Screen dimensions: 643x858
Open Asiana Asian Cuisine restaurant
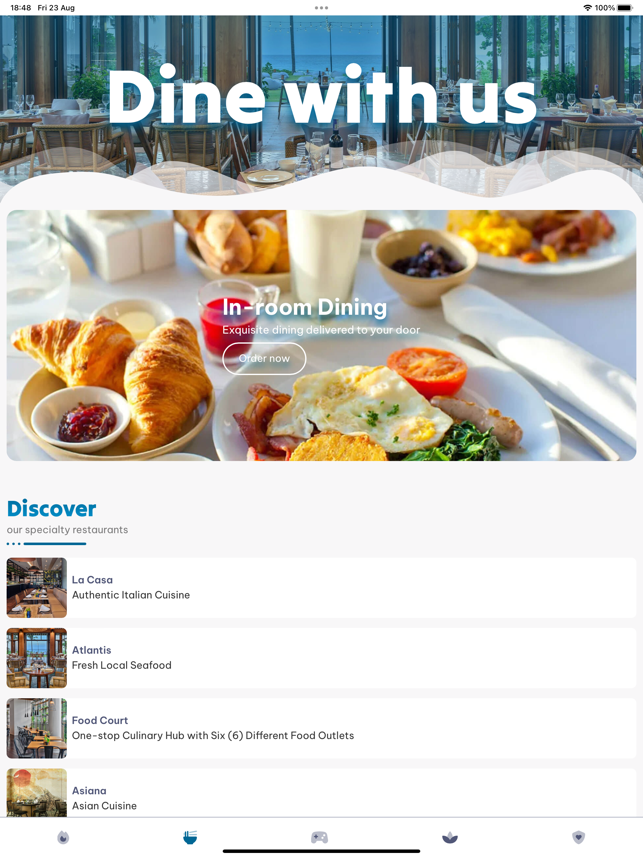point(321,795)
